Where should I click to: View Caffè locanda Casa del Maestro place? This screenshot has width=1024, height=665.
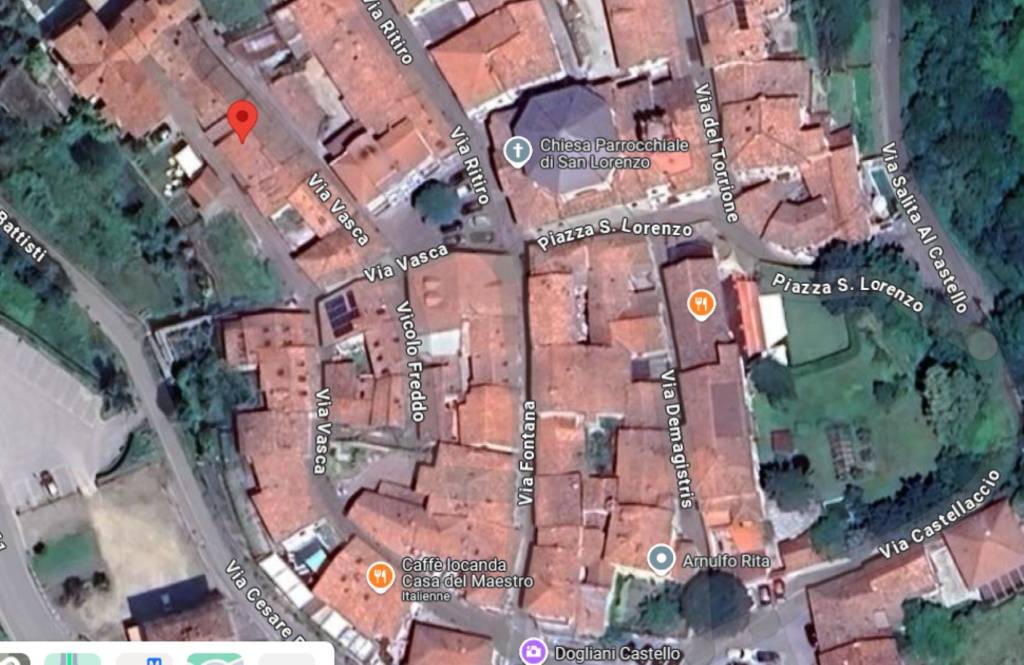click(380, 576)
